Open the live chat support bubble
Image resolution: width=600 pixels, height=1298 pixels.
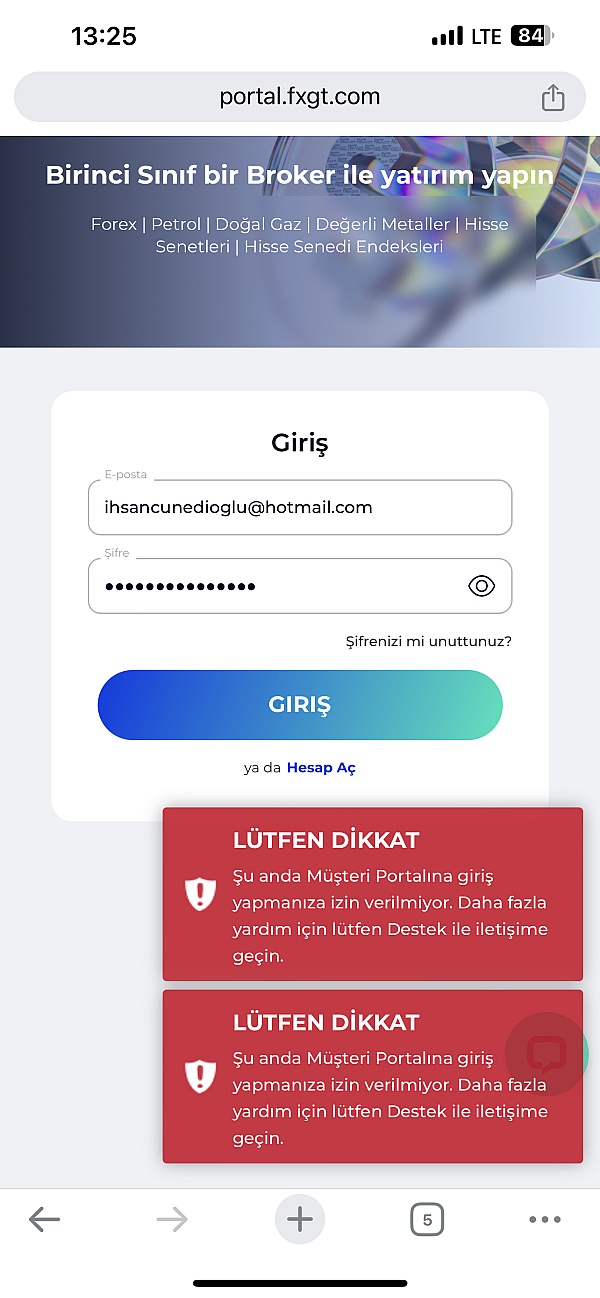tap(548, 1054)
